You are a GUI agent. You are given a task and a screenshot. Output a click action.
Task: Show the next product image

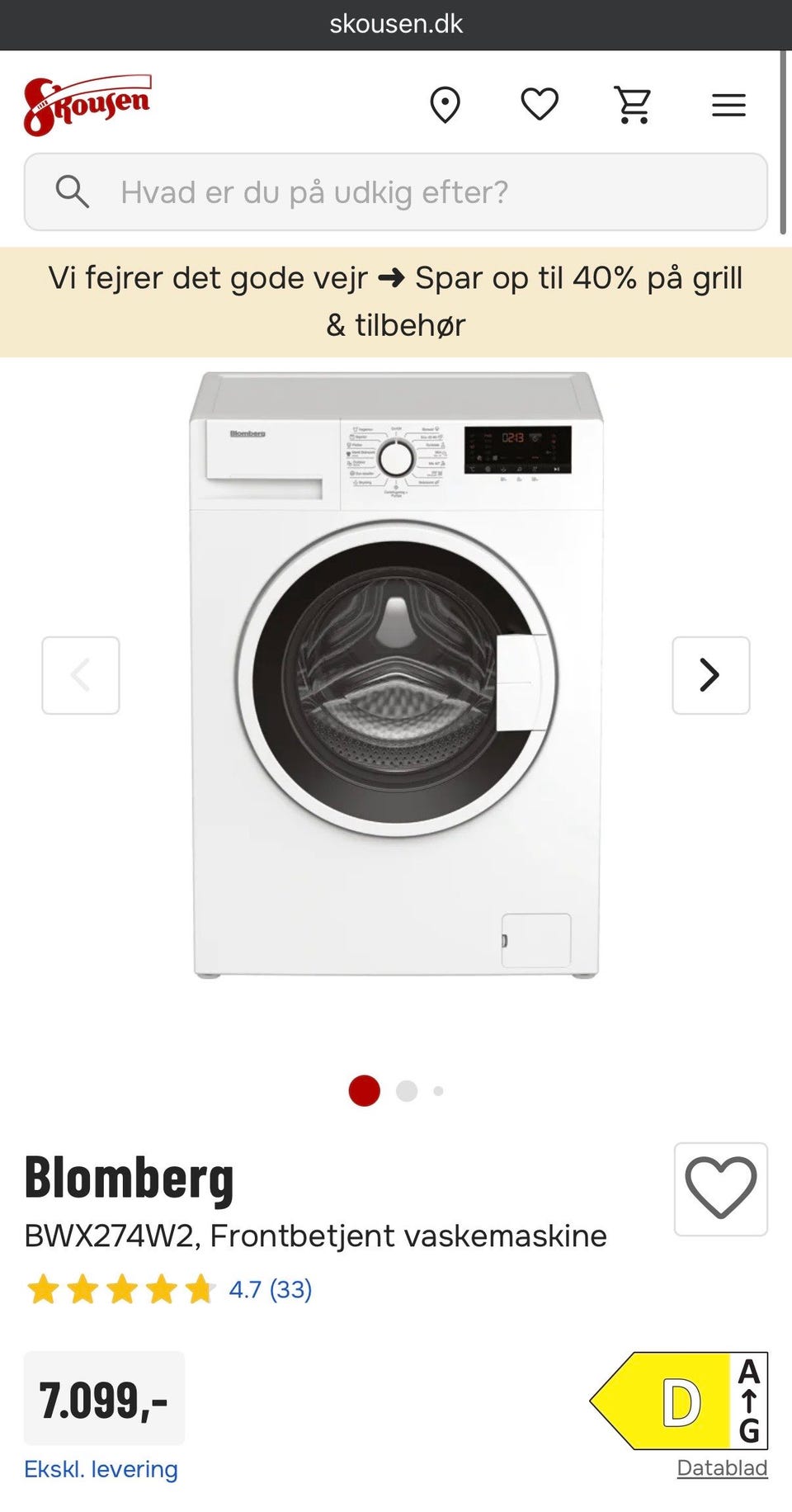(711, 675)
